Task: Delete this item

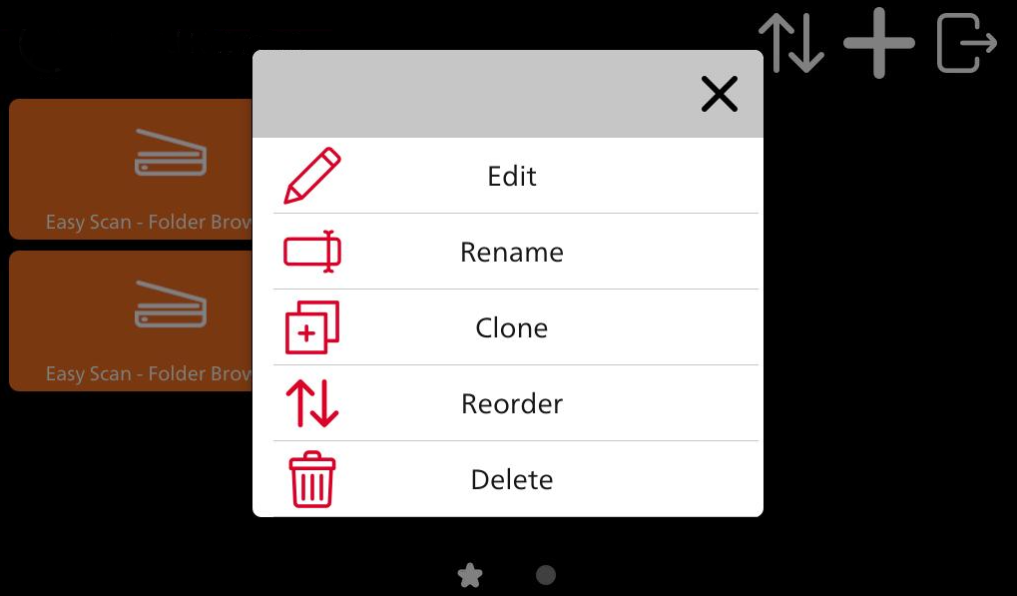Action: pos(510,480)
